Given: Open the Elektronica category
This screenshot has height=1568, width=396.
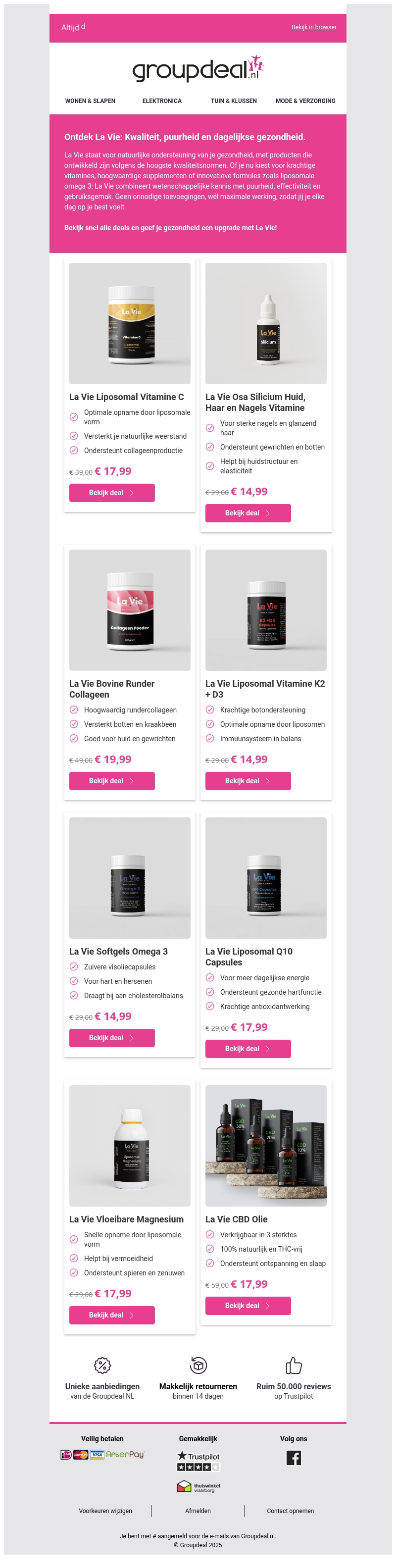Looking at the screenshot, I should 162,101.
